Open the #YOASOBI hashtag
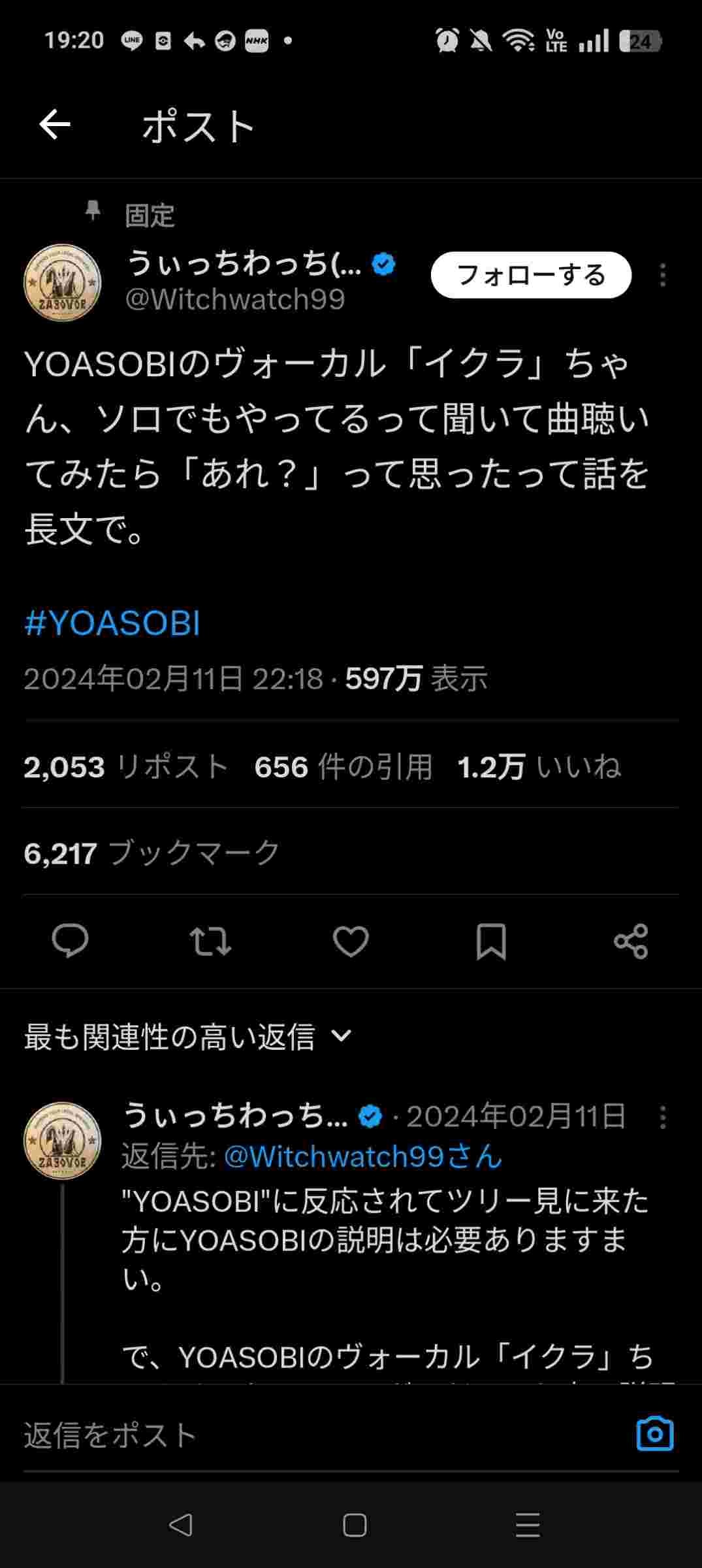Screen dimensions: 702x1568 pos(112,623)
